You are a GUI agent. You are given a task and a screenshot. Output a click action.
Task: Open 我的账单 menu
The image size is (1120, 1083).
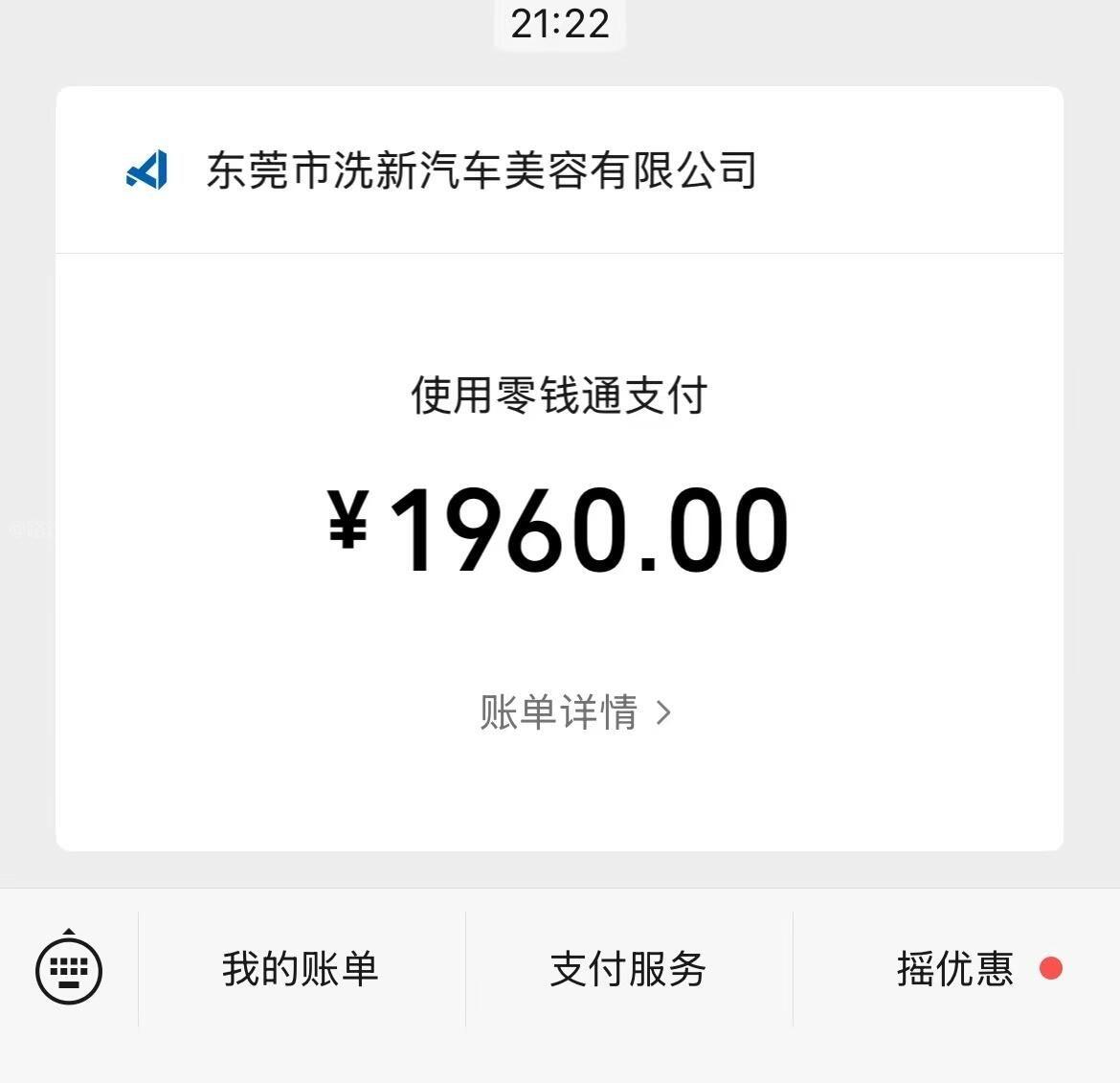[x=301, y=969]
